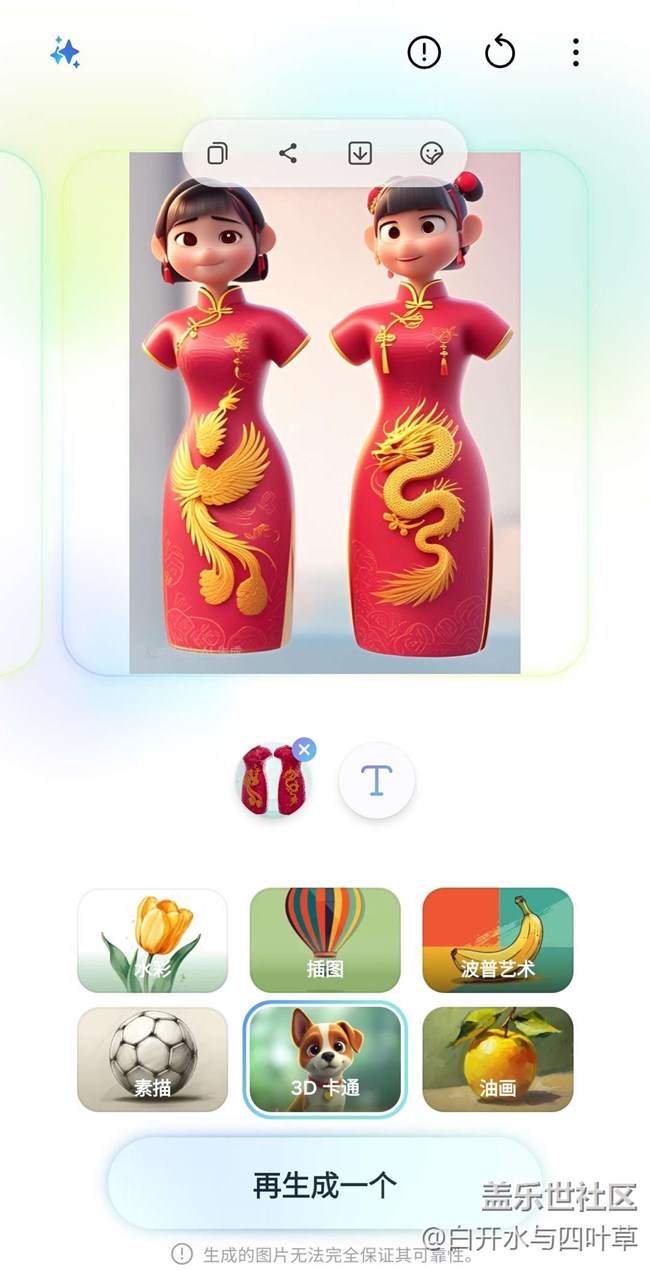Tap the reset circular arrow

click(x=499, y=53)
